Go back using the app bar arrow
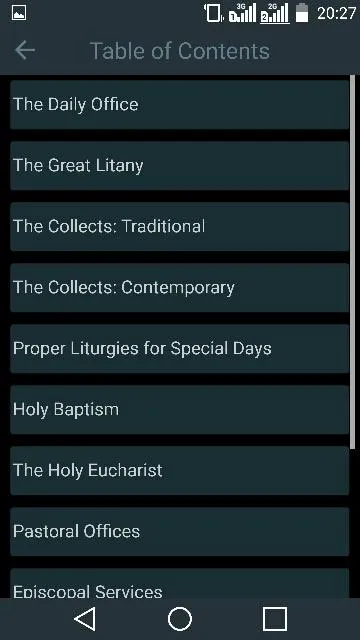 coord(24,51)
